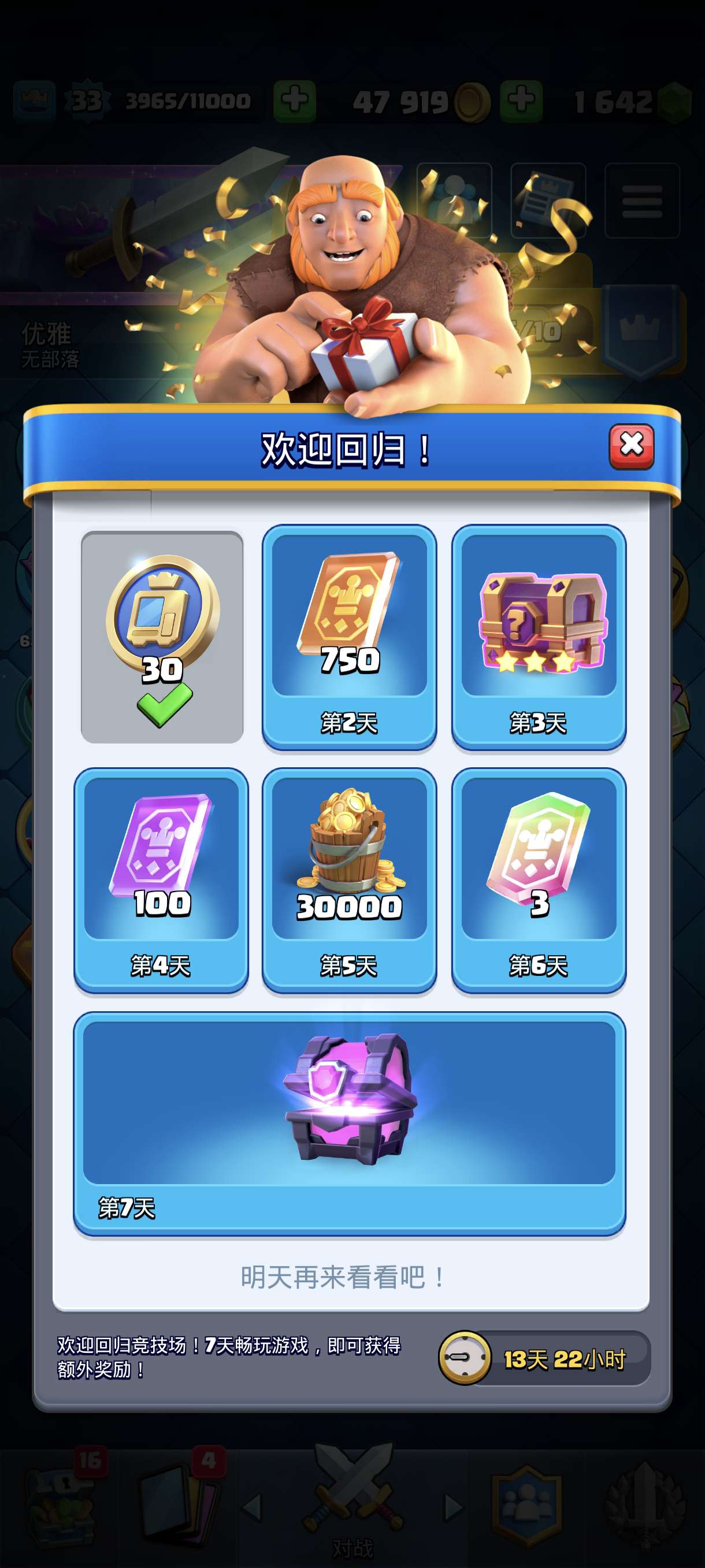705x1568 pixels.
Task: Open the 第6天 reward of 3 wild cards
Action: (x=539, y=879)
